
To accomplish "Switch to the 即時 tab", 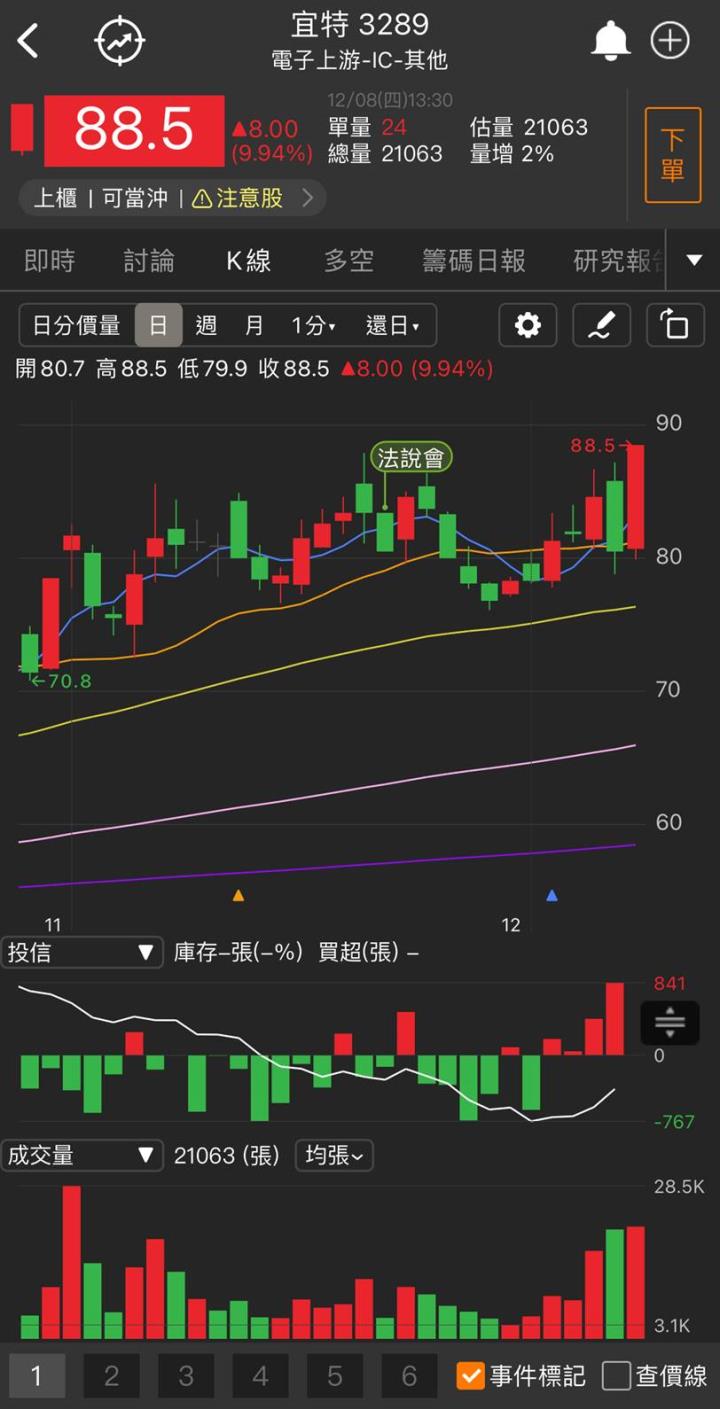I will click(49, 262).
